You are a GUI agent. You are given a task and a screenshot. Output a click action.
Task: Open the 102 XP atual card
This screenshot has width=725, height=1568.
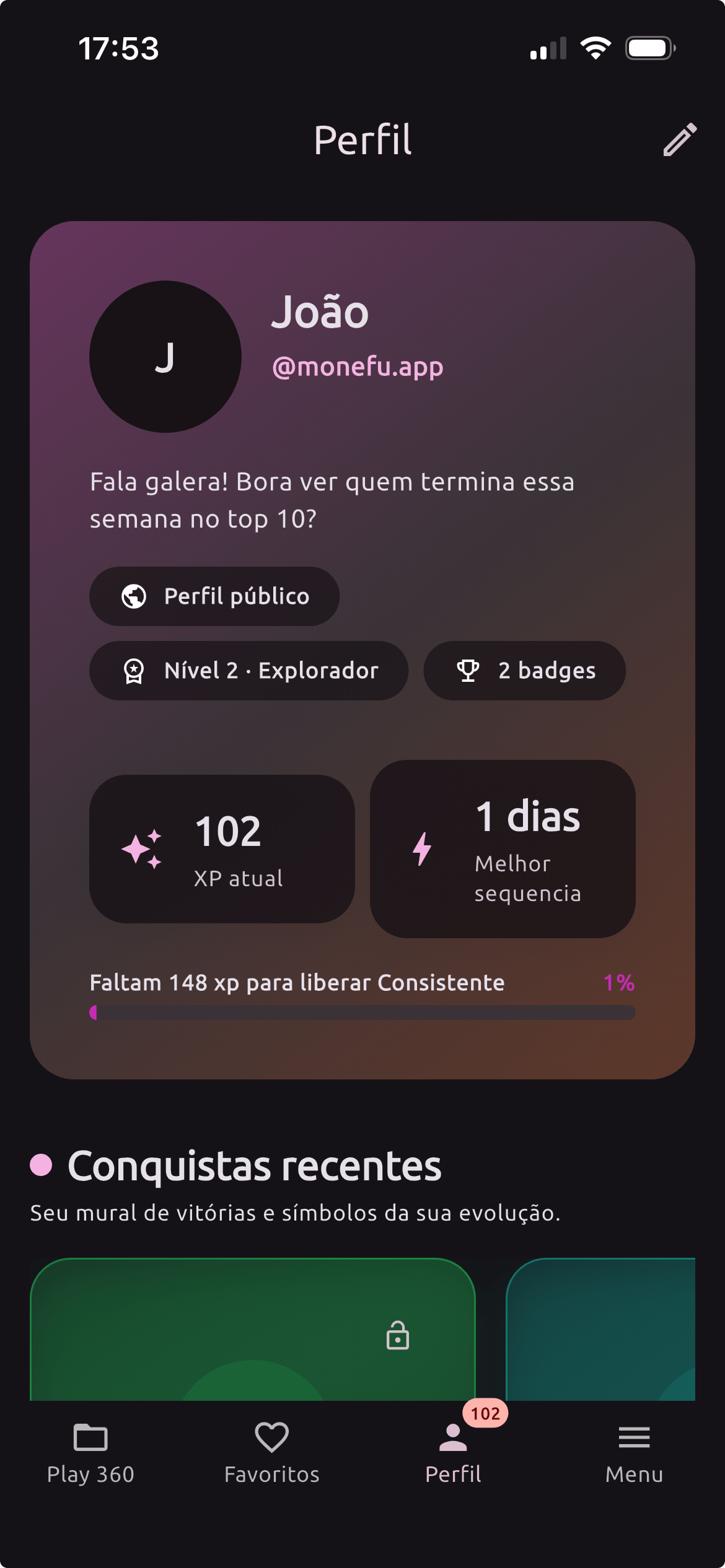click(222, 849)
